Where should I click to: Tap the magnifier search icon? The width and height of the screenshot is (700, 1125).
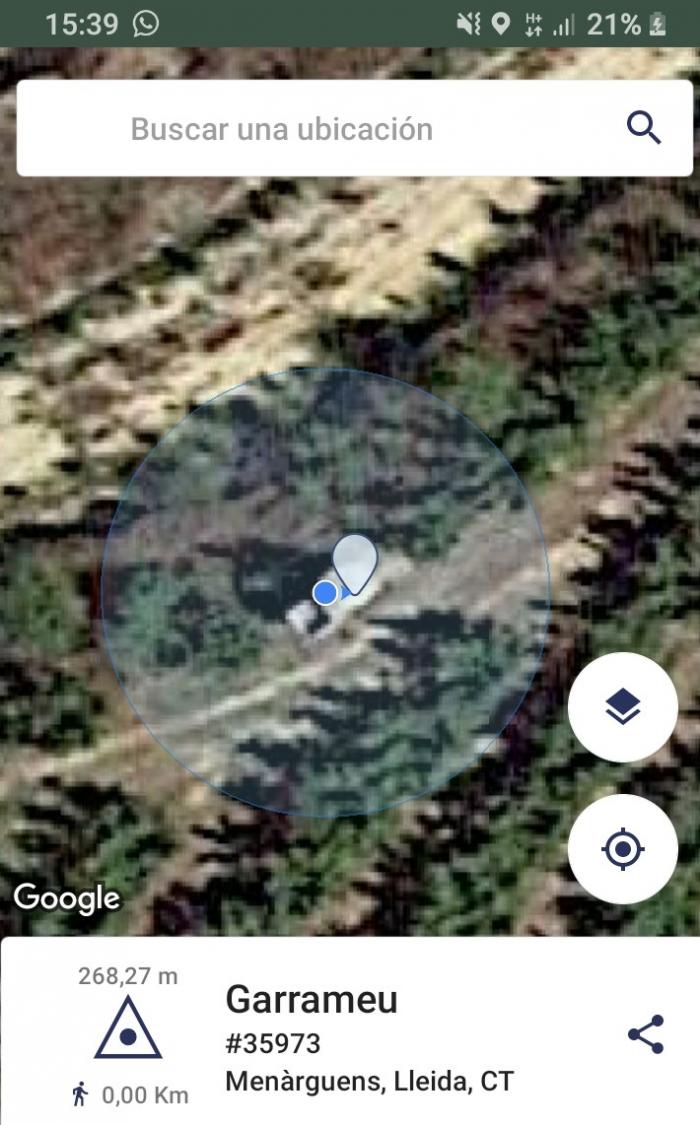[x=643, y=128]
